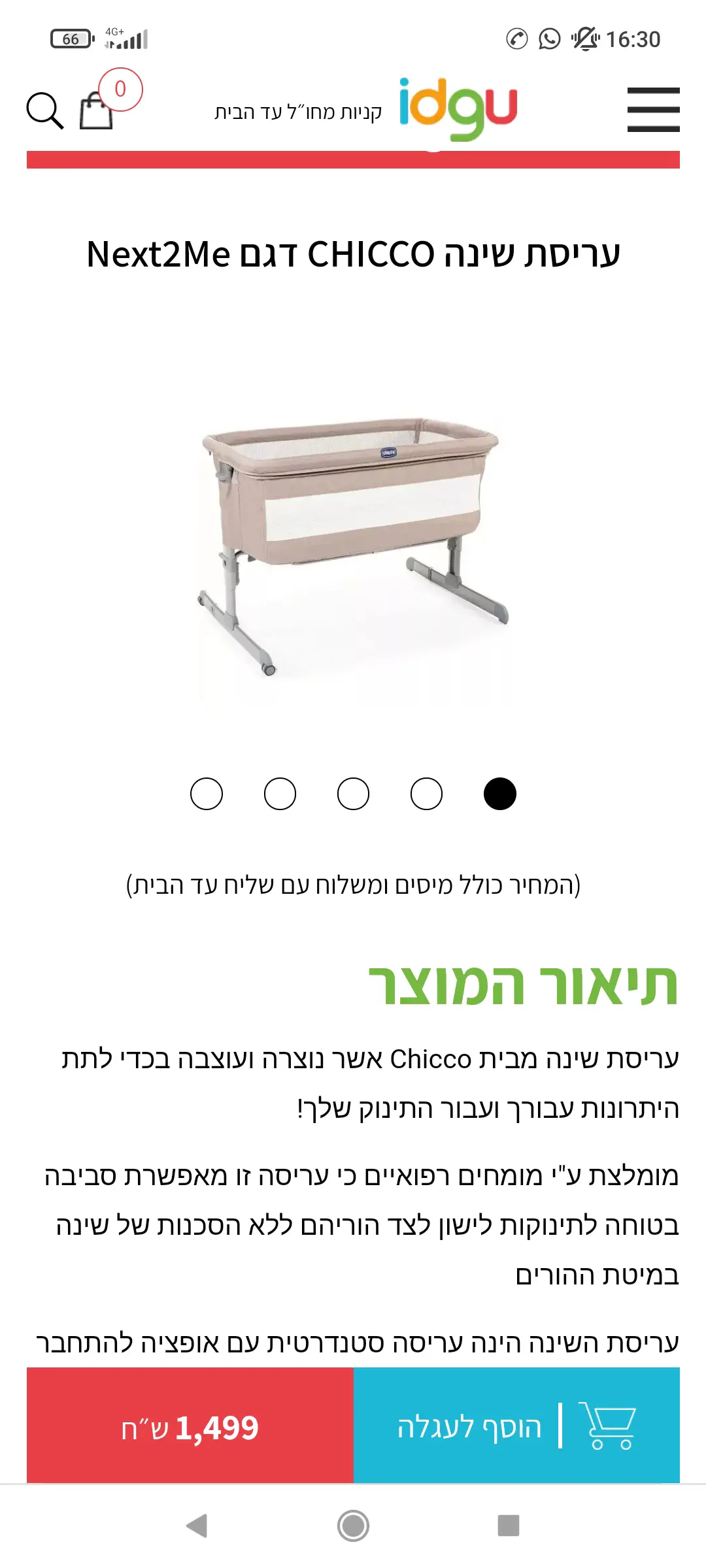The image size is (706, 1568).
Task: Select the middle carousel dot
Action: click(353, 794)
